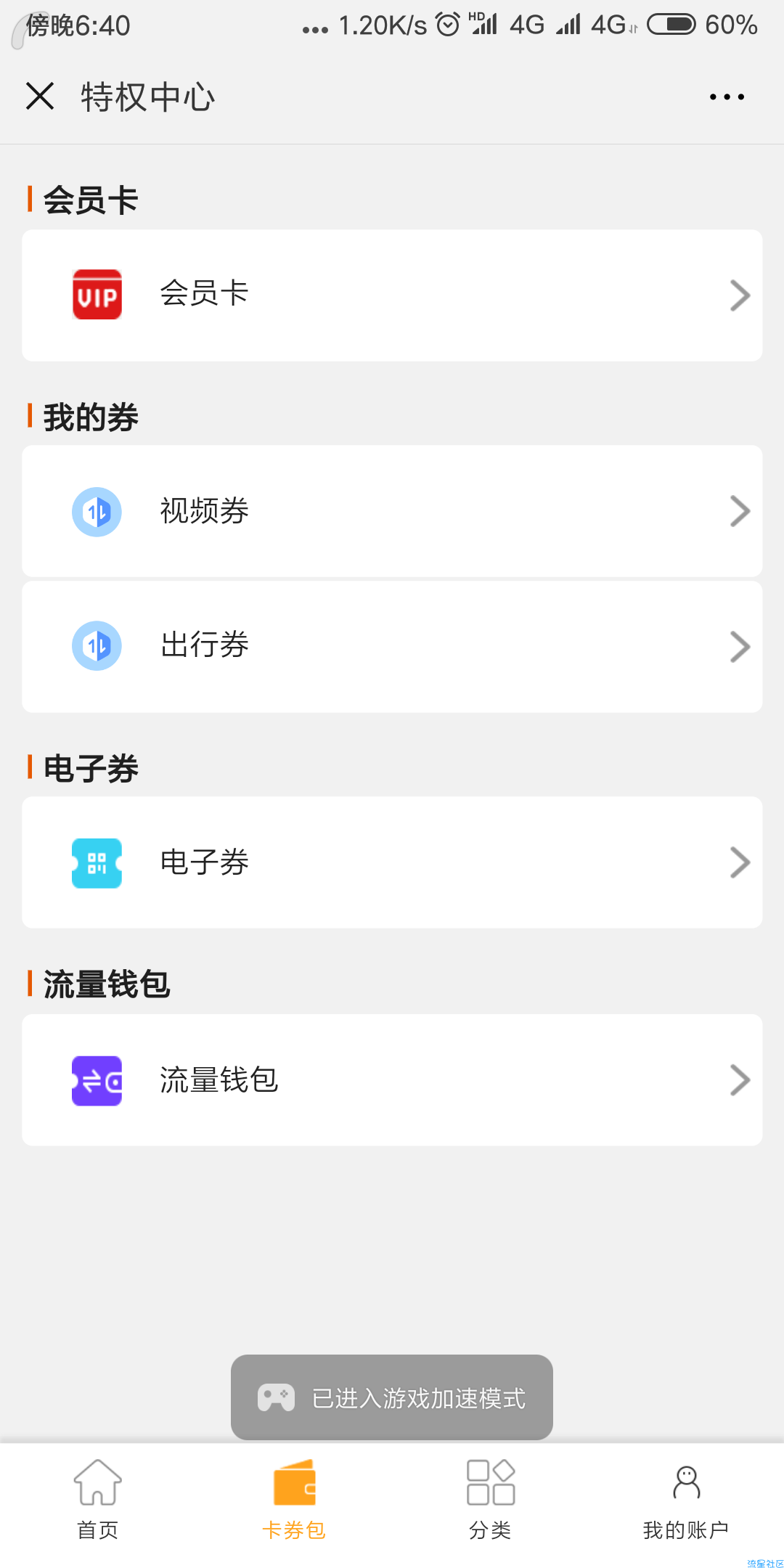This screenshot has height=1568, width=784.
Task: Switch to the 首页 tab
Action: (98, 1500)
